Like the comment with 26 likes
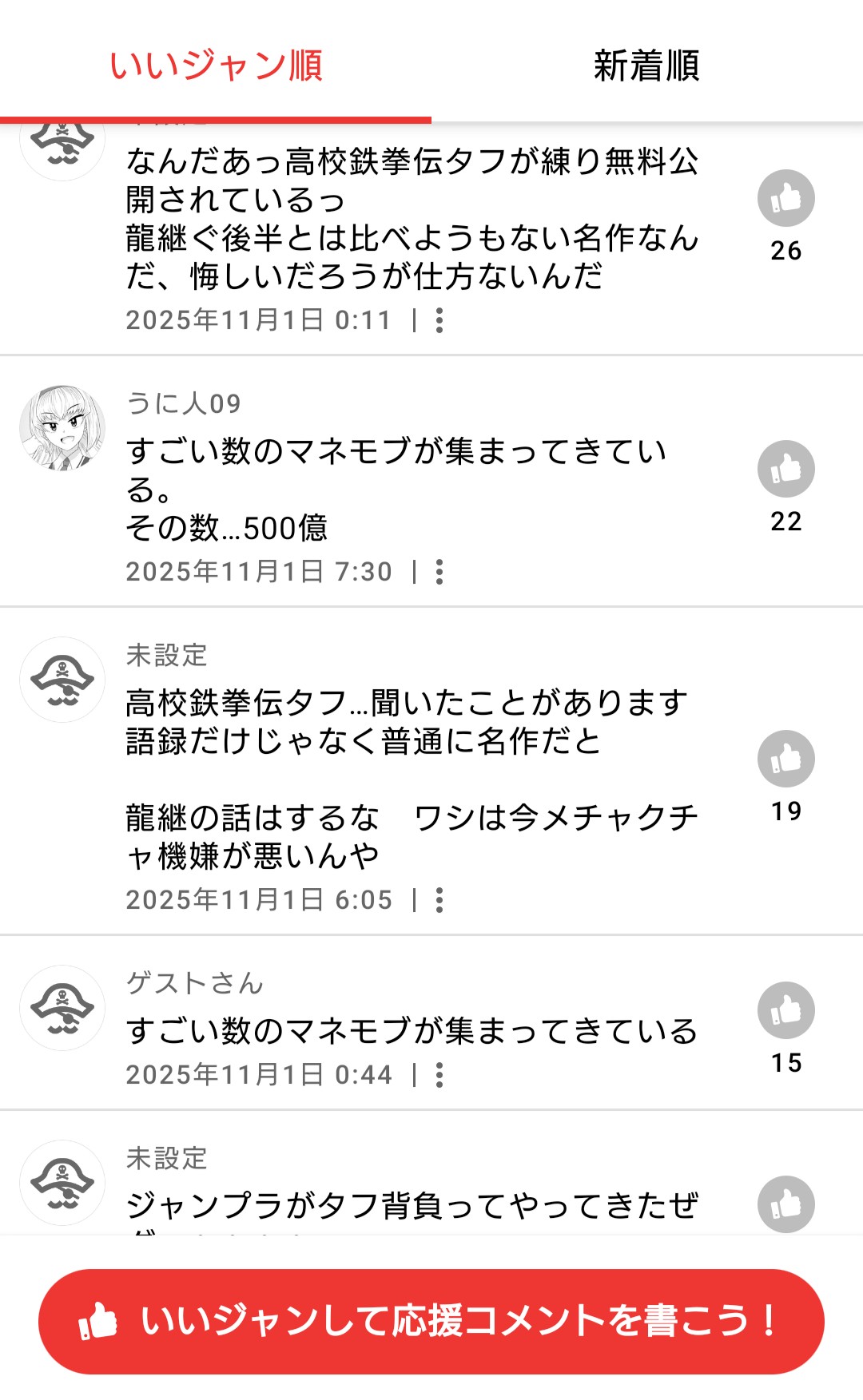Image resolution: width=863 pixels, height=1400 pixels. tap(785, 198)
